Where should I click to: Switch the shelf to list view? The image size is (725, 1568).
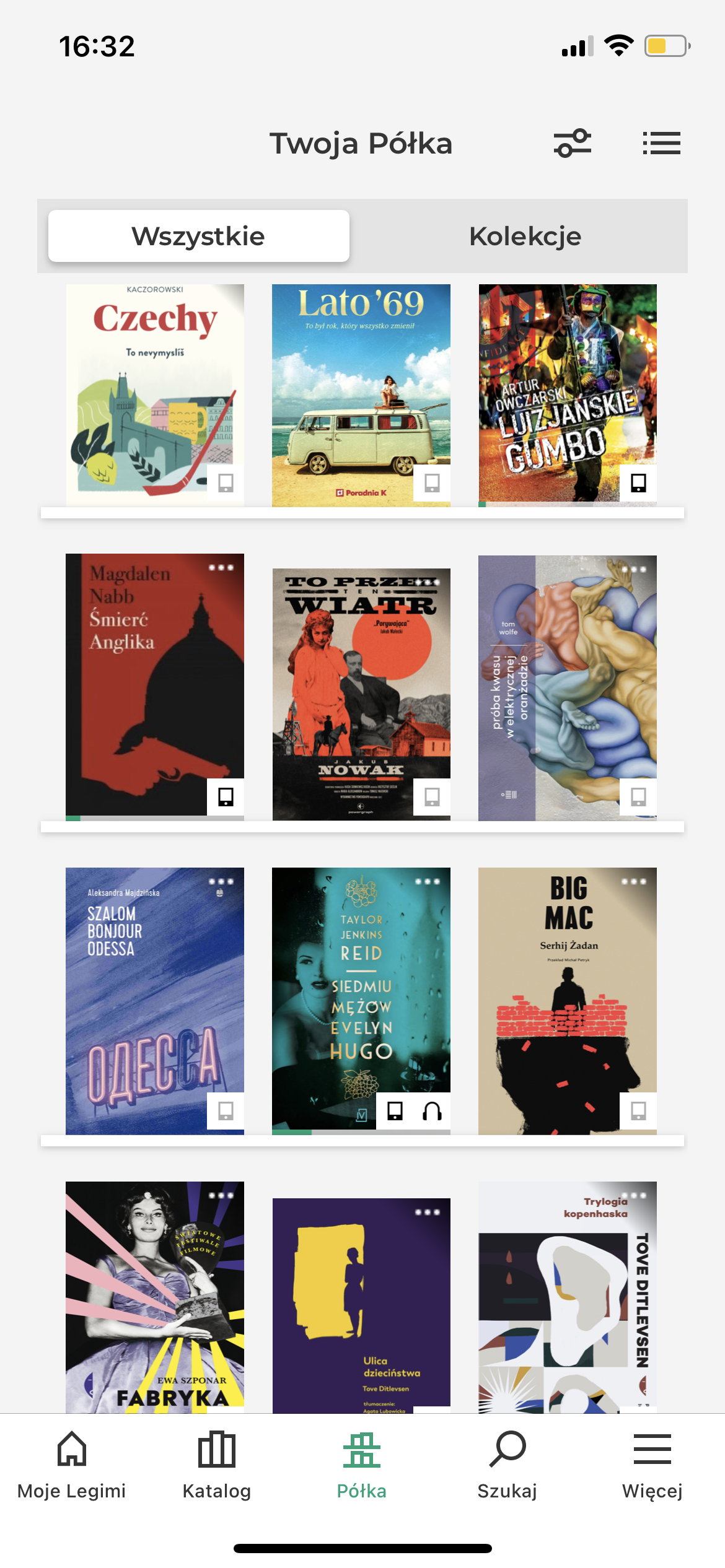pyautogui.click(x=661, y=144)
